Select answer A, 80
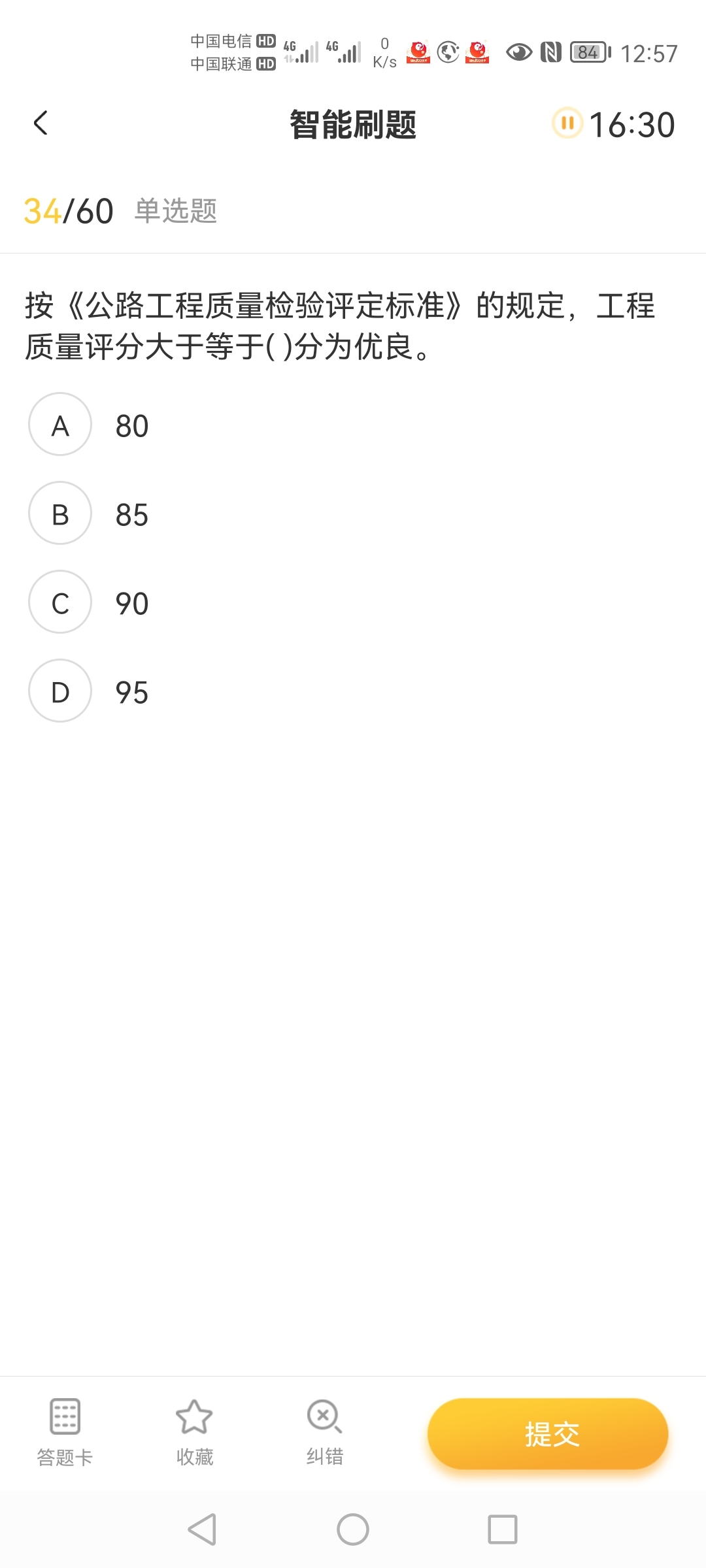The image size is (706, 1568). [x=60, y=425]
